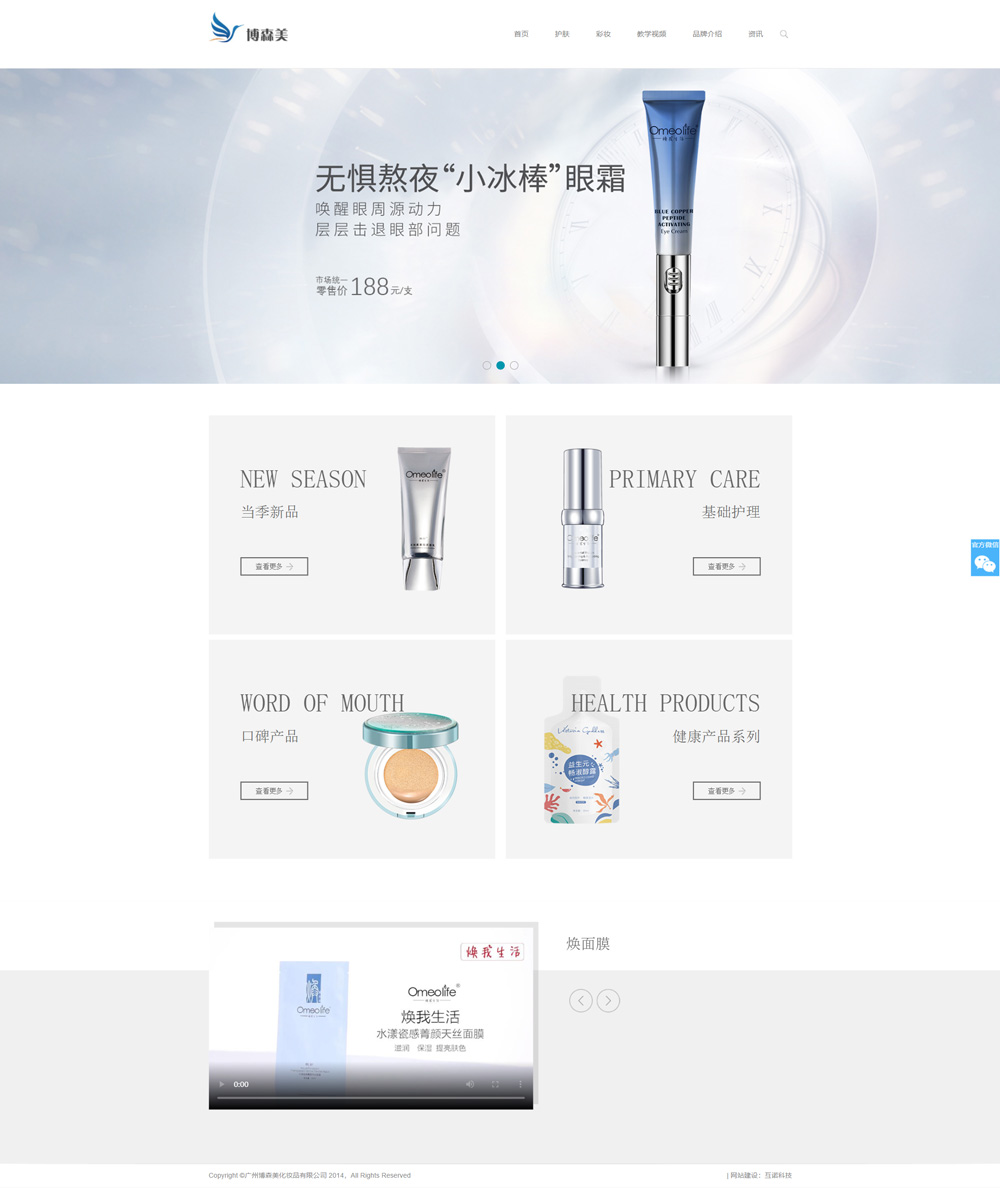This screenshot has width=1000, height=1198.
Task: Tap 查看更多 under WORD OF MOUTH 口碑产品
Action: tap(274, 791)
